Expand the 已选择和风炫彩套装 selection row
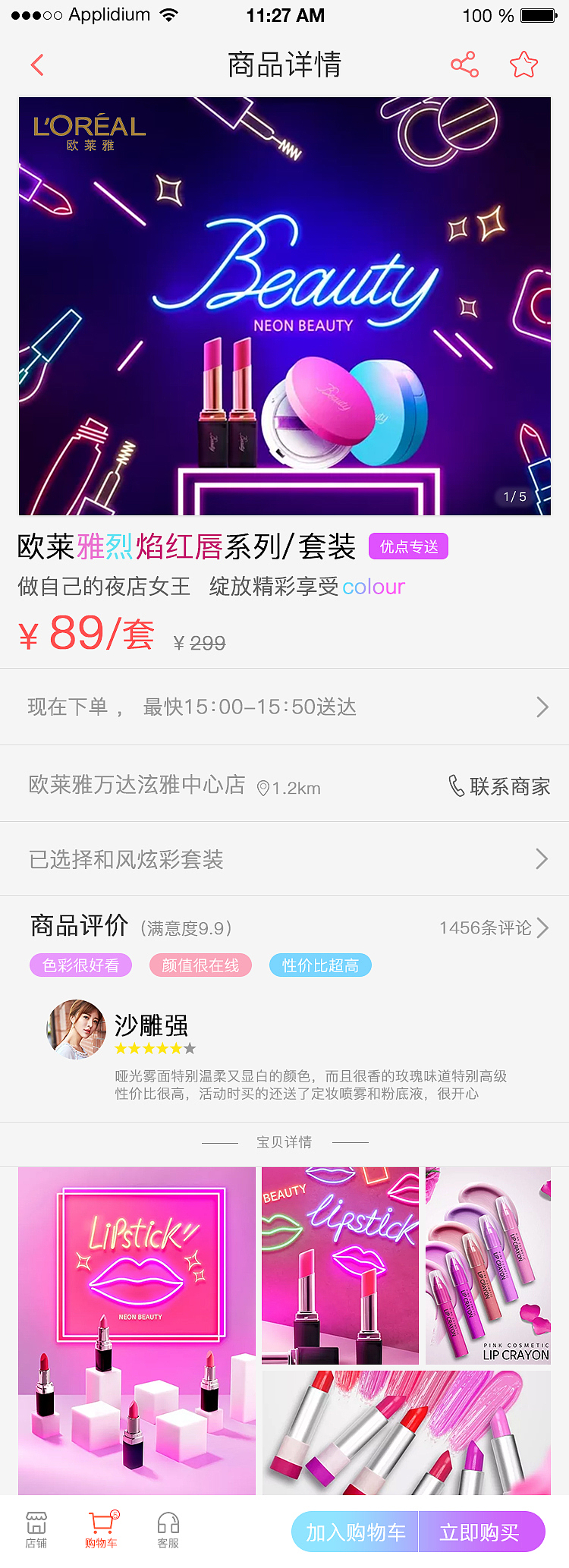Image resolution: width=569 pixels, height=1568 pixels. coord(284,858)
